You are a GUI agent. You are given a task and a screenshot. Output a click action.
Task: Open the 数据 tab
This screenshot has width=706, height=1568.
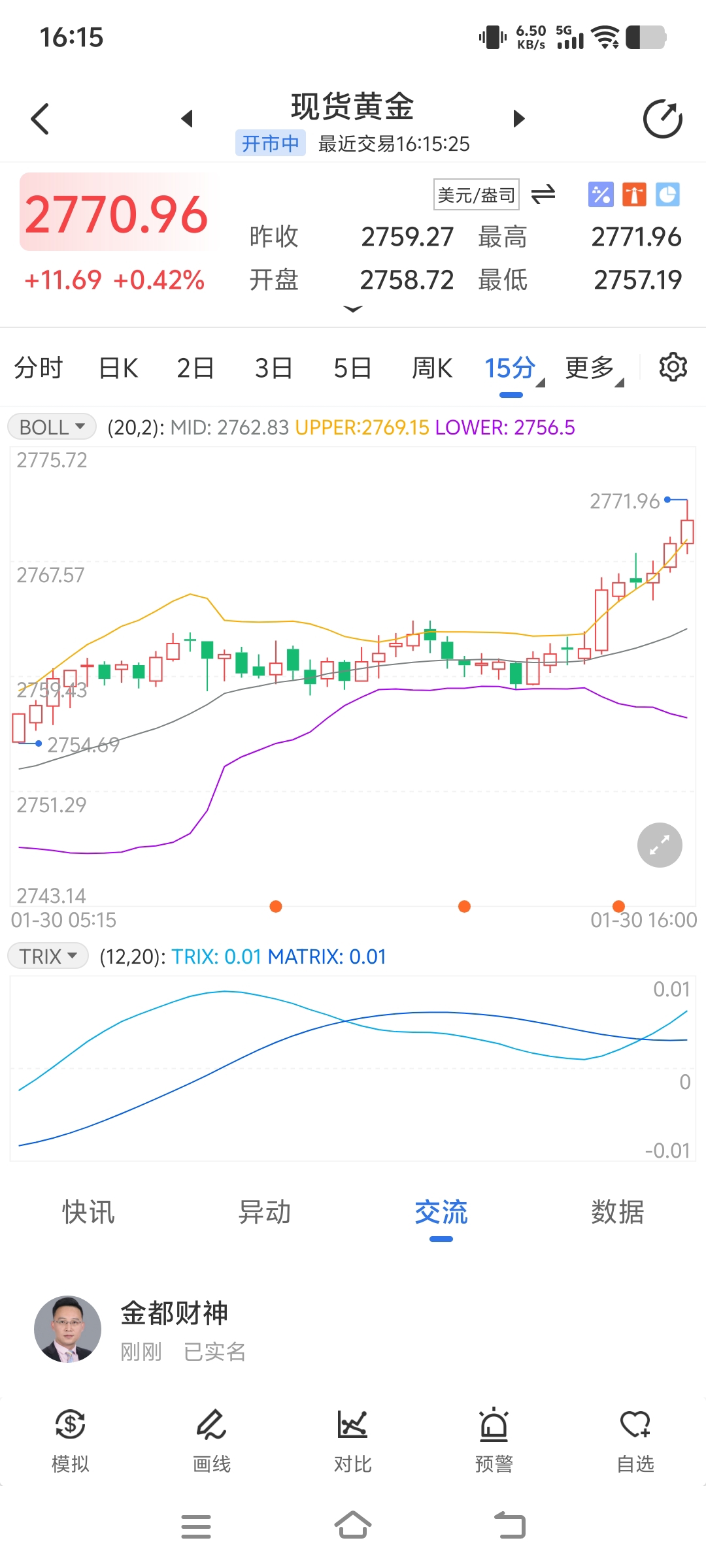tap(617, 1213)
